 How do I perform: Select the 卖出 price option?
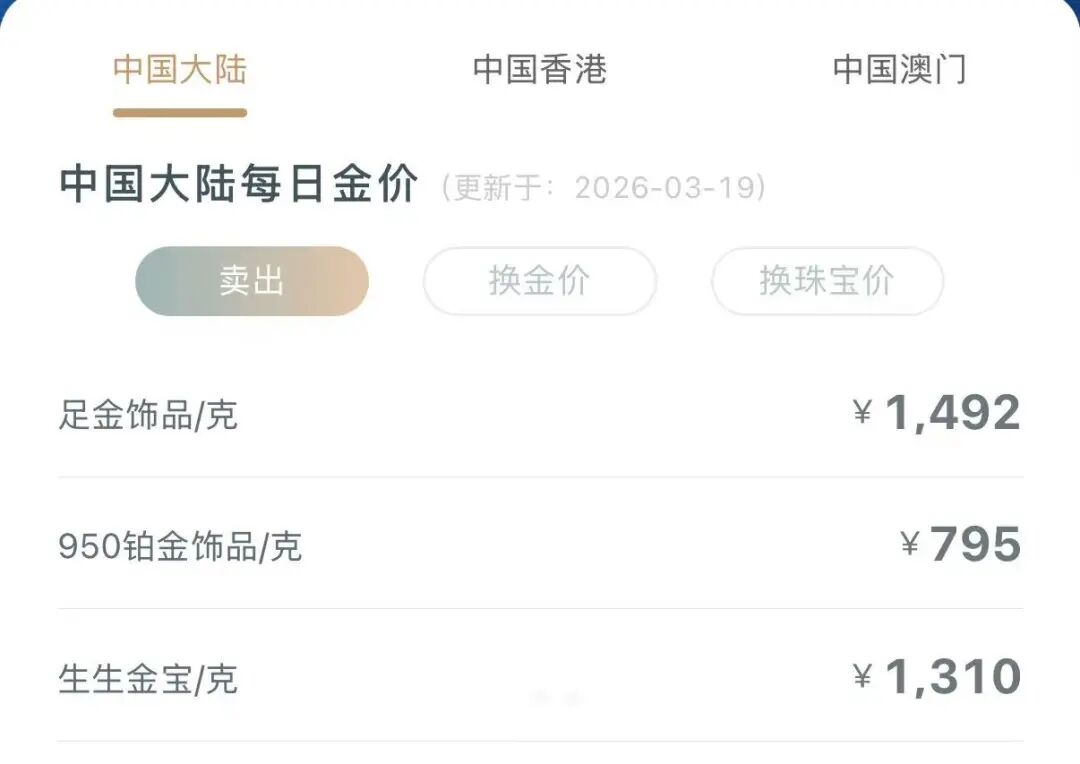tap(252, 281)
